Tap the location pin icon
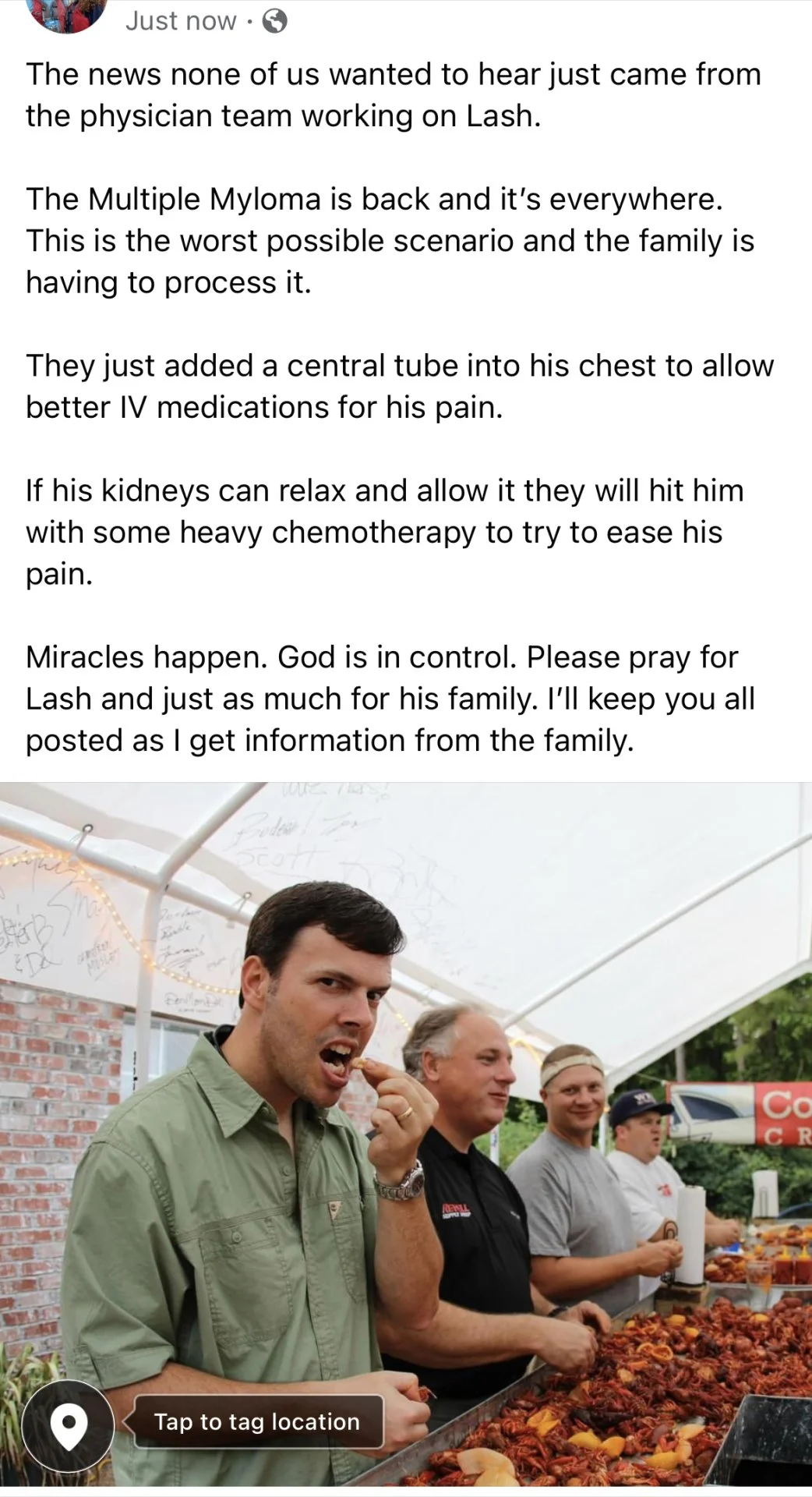 tap(69, 1426)
